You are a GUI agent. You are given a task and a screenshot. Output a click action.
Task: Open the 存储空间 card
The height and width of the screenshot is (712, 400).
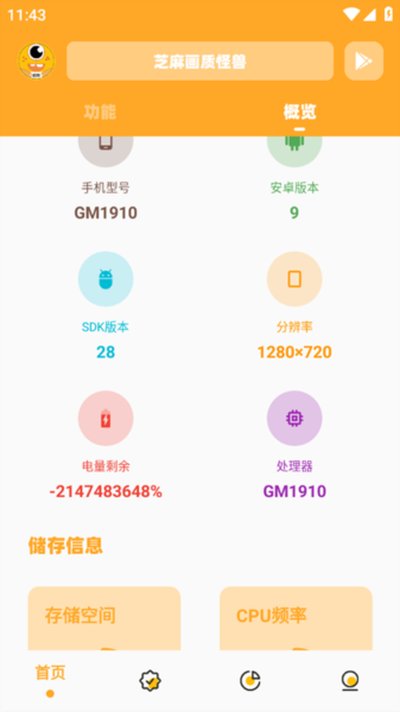coord(104,618)
